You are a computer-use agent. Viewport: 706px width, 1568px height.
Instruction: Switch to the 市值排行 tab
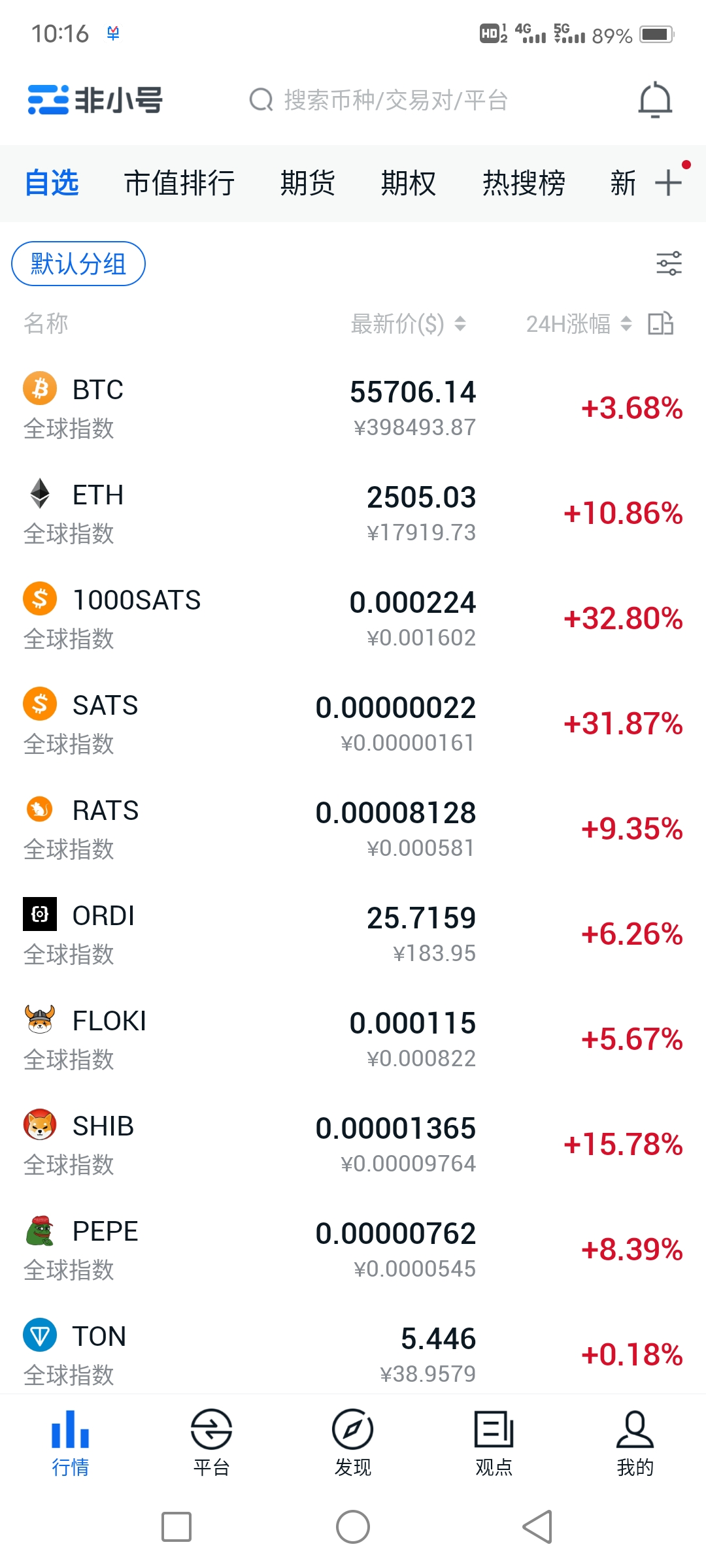tap(179, 183)
